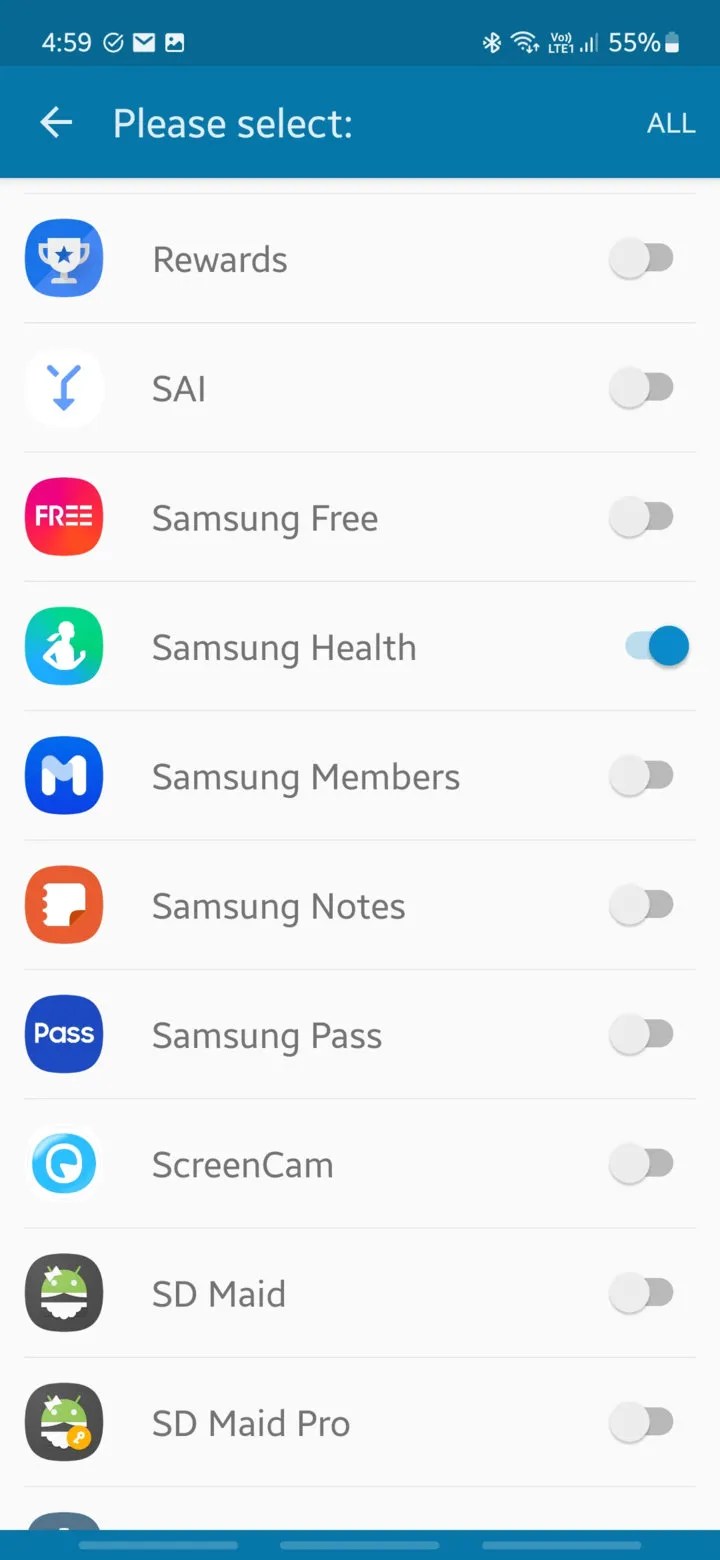Image resolution: width=720 pixels, height=1560 pixels.
Task: Turn on the Samsung Pass switch
Action: click(642, 1034)
